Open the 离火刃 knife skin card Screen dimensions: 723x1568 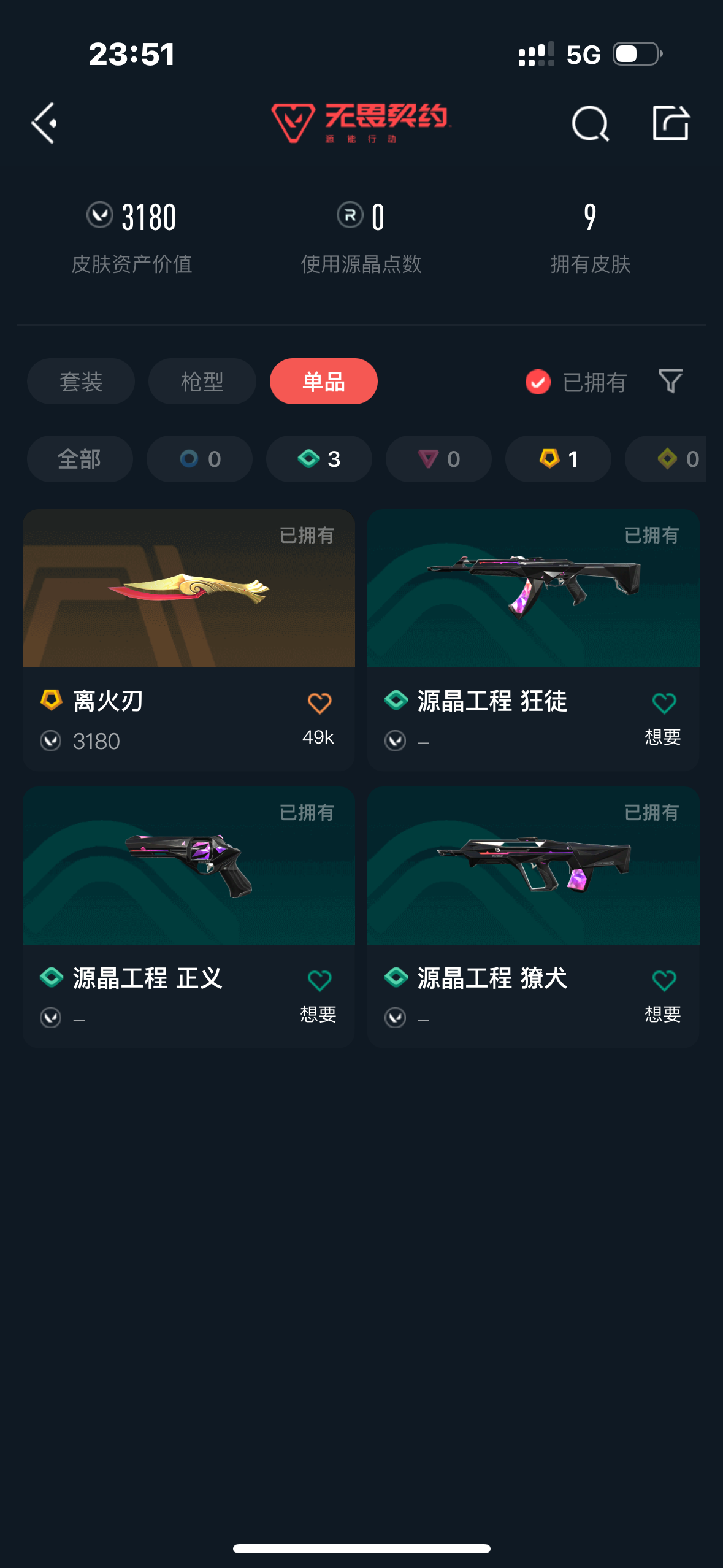click(x=188, y=589)
